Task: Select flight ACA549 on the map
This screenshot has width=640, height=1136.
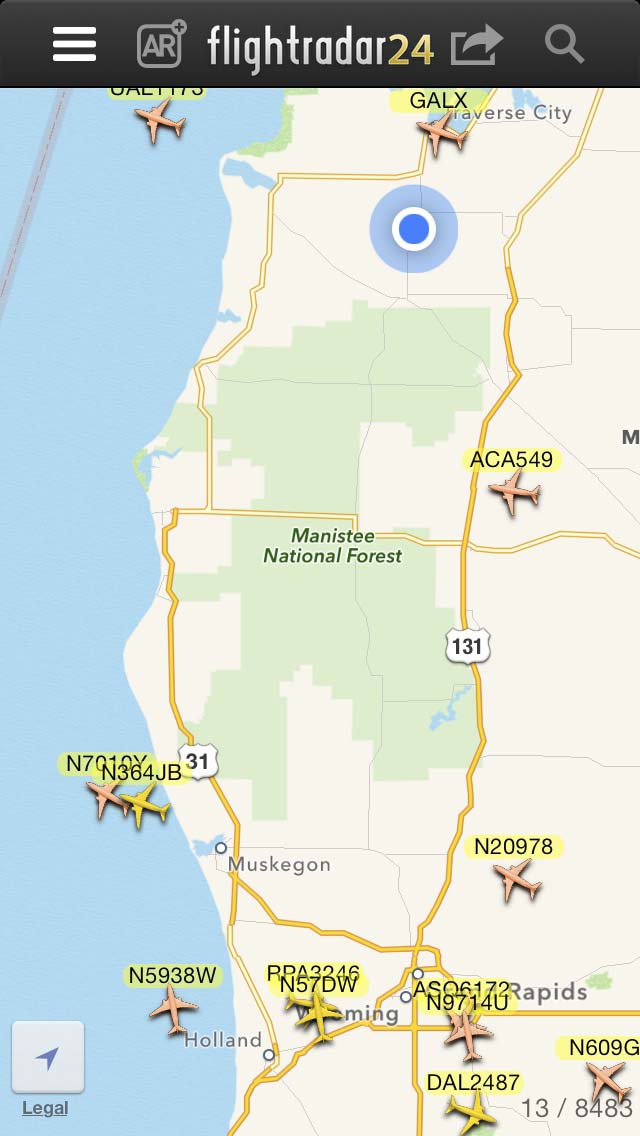Action: 514,493
